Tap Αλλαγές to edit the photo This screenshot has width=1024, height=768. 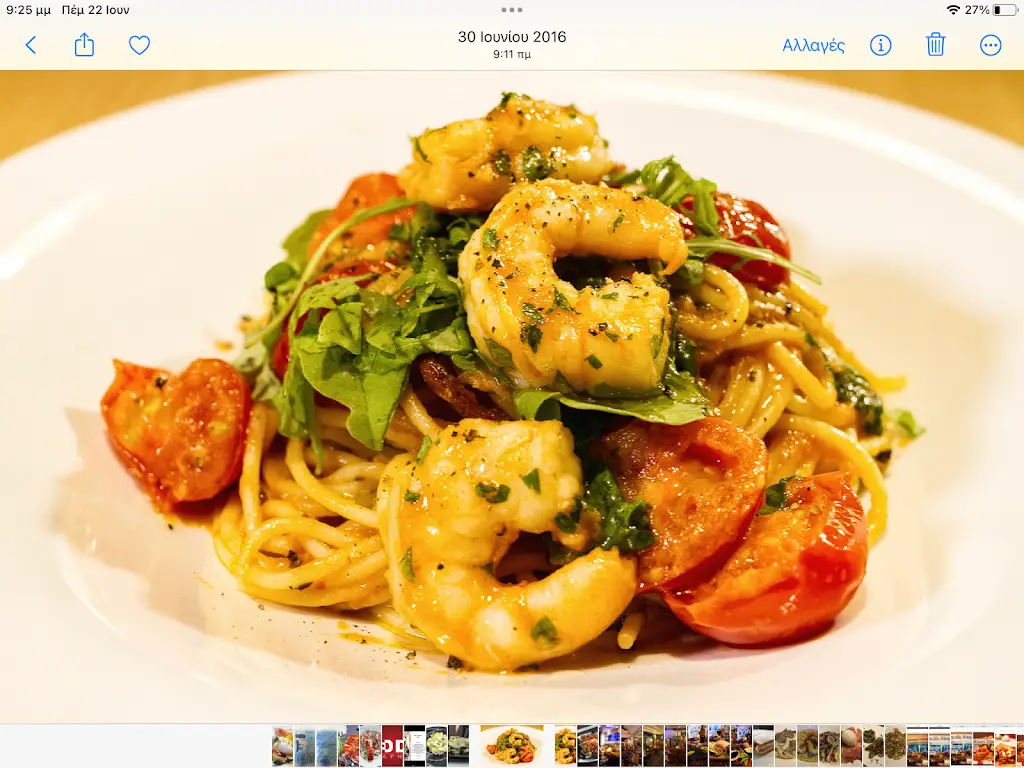pyautogui.click(x=813, y=45)
